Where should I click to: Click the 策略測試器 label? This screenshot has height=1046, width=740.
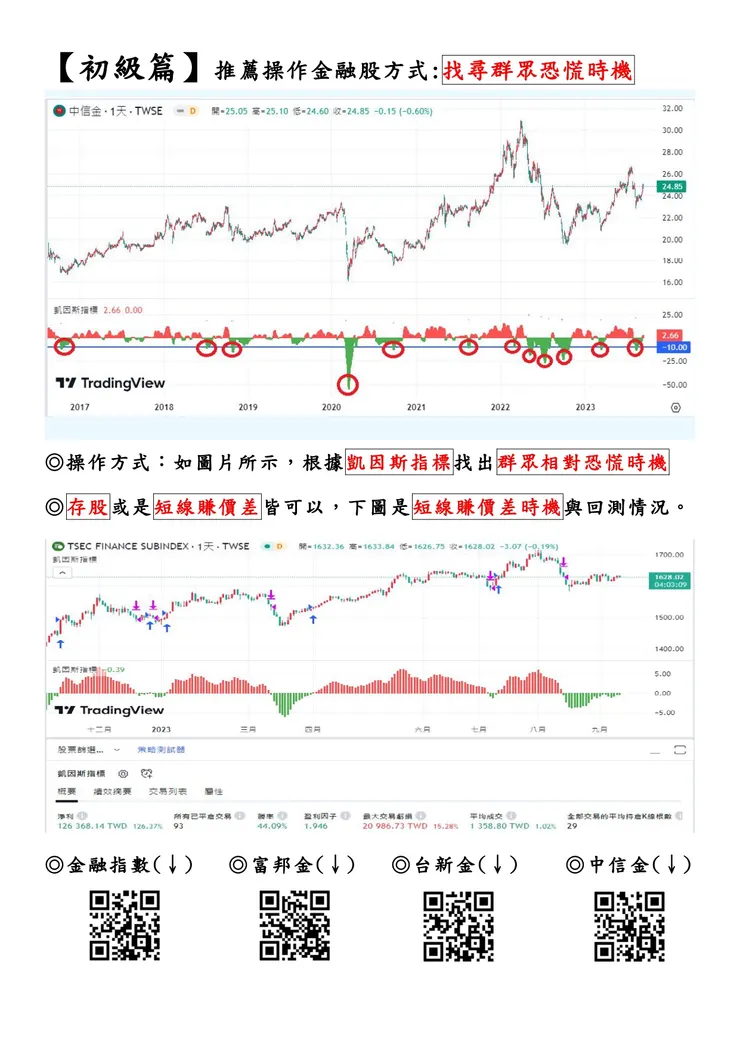pyautogui.click(x=163, y=748)
